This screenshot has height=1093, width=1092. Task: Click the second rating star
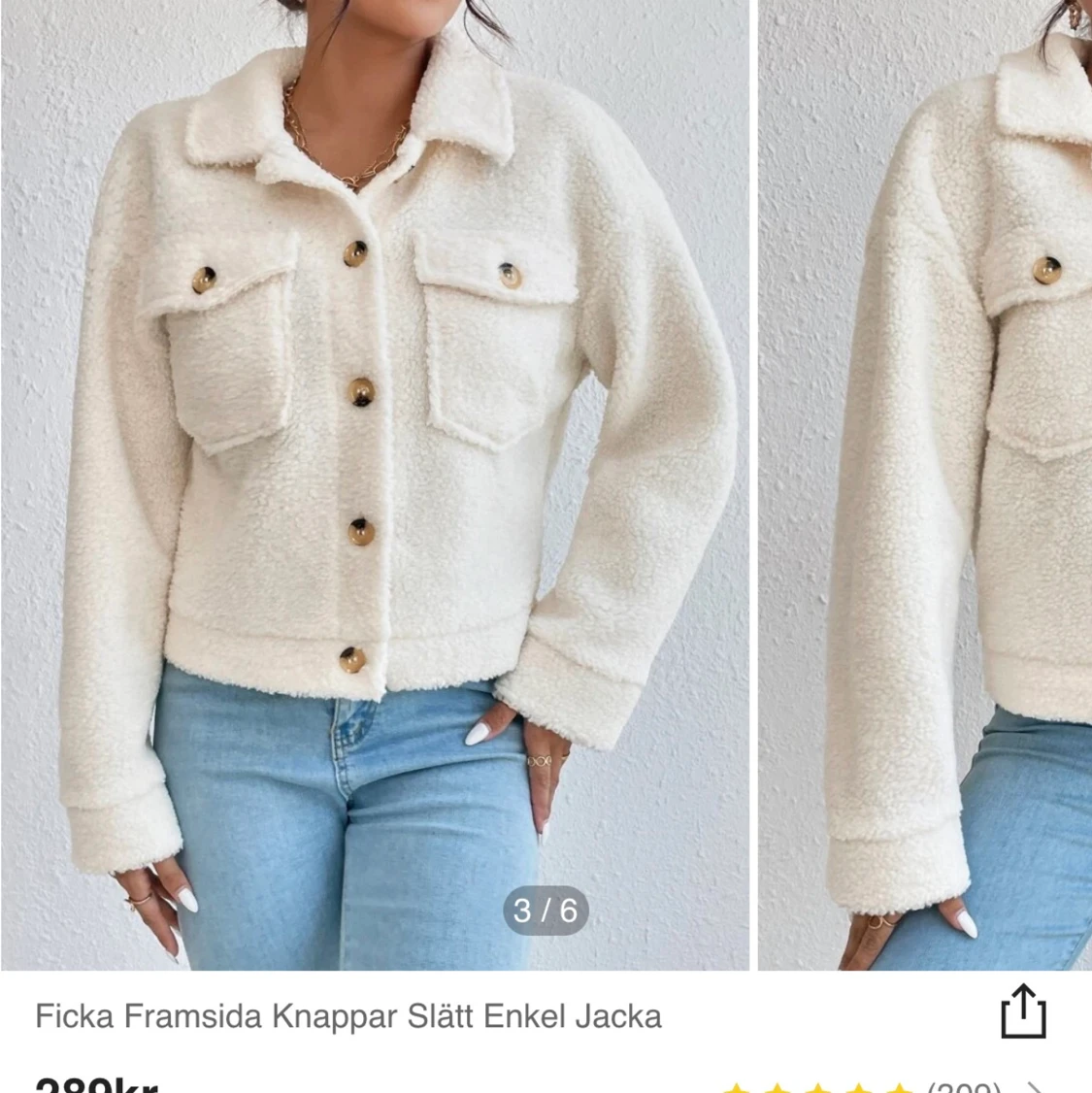(778, 1087)
